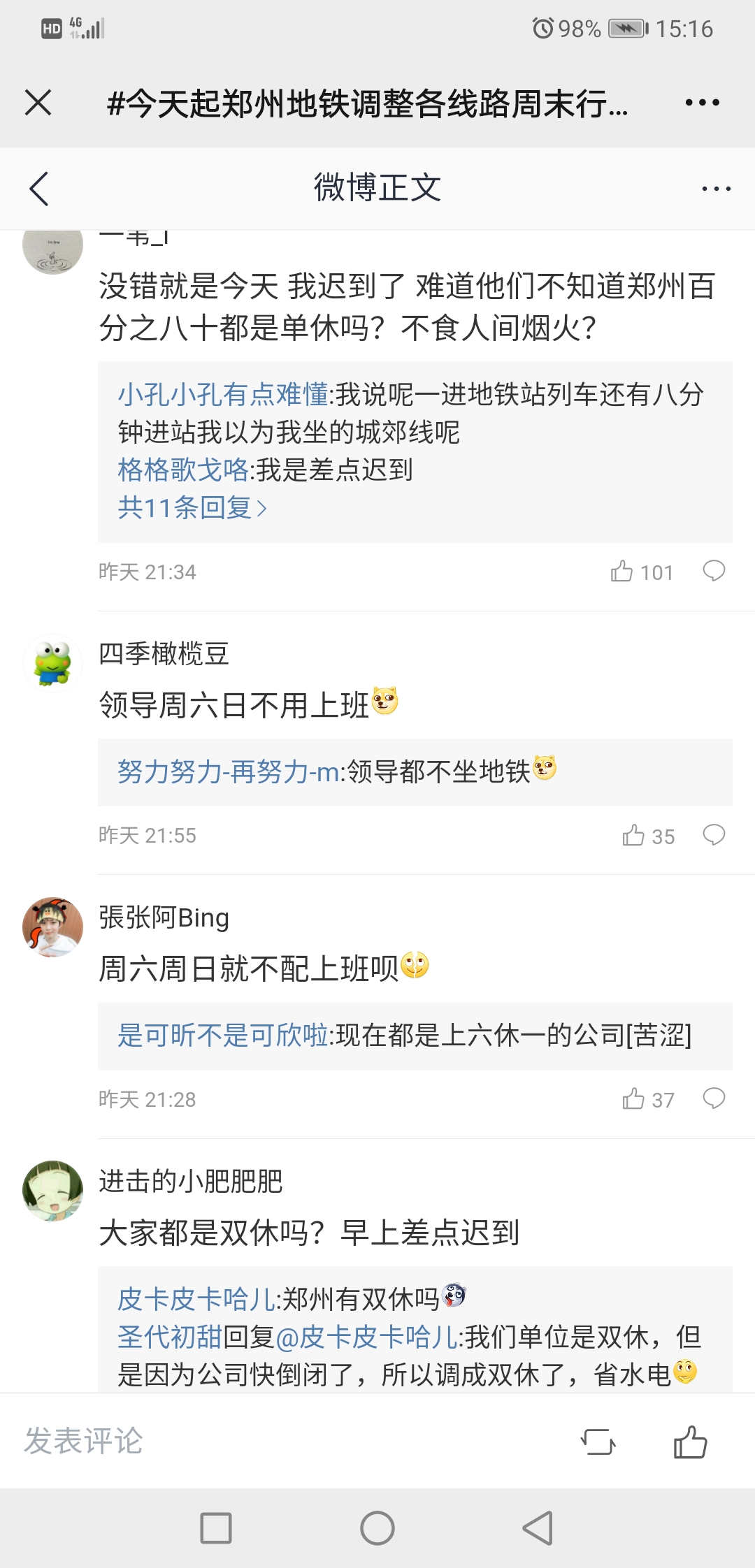The height and width of the screenshot is (1568, 755).
Task: Reply to 張张阿Bing's comment
Action: (714, 1099)
